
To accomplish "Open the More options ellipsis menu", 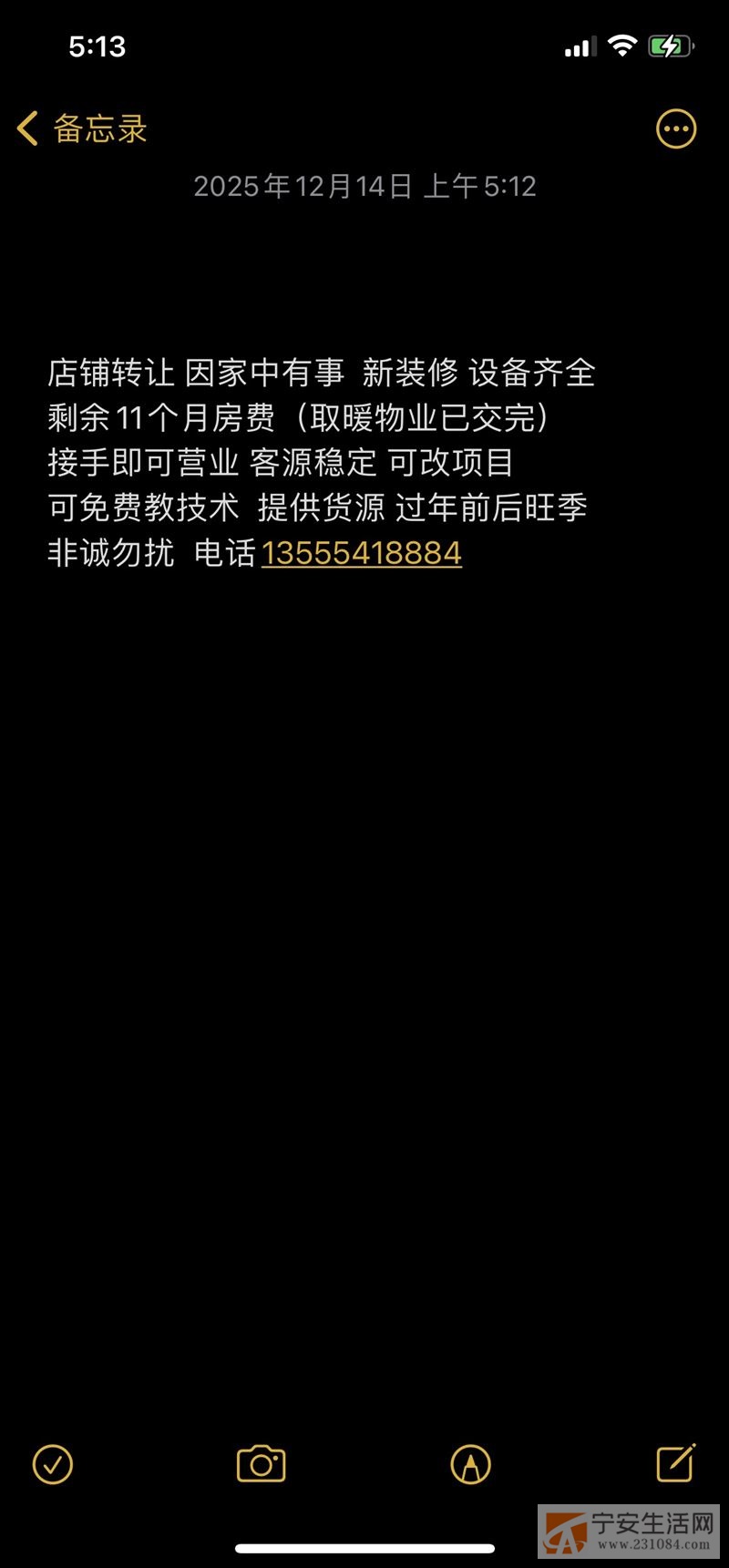I will (x=675, y=128).
